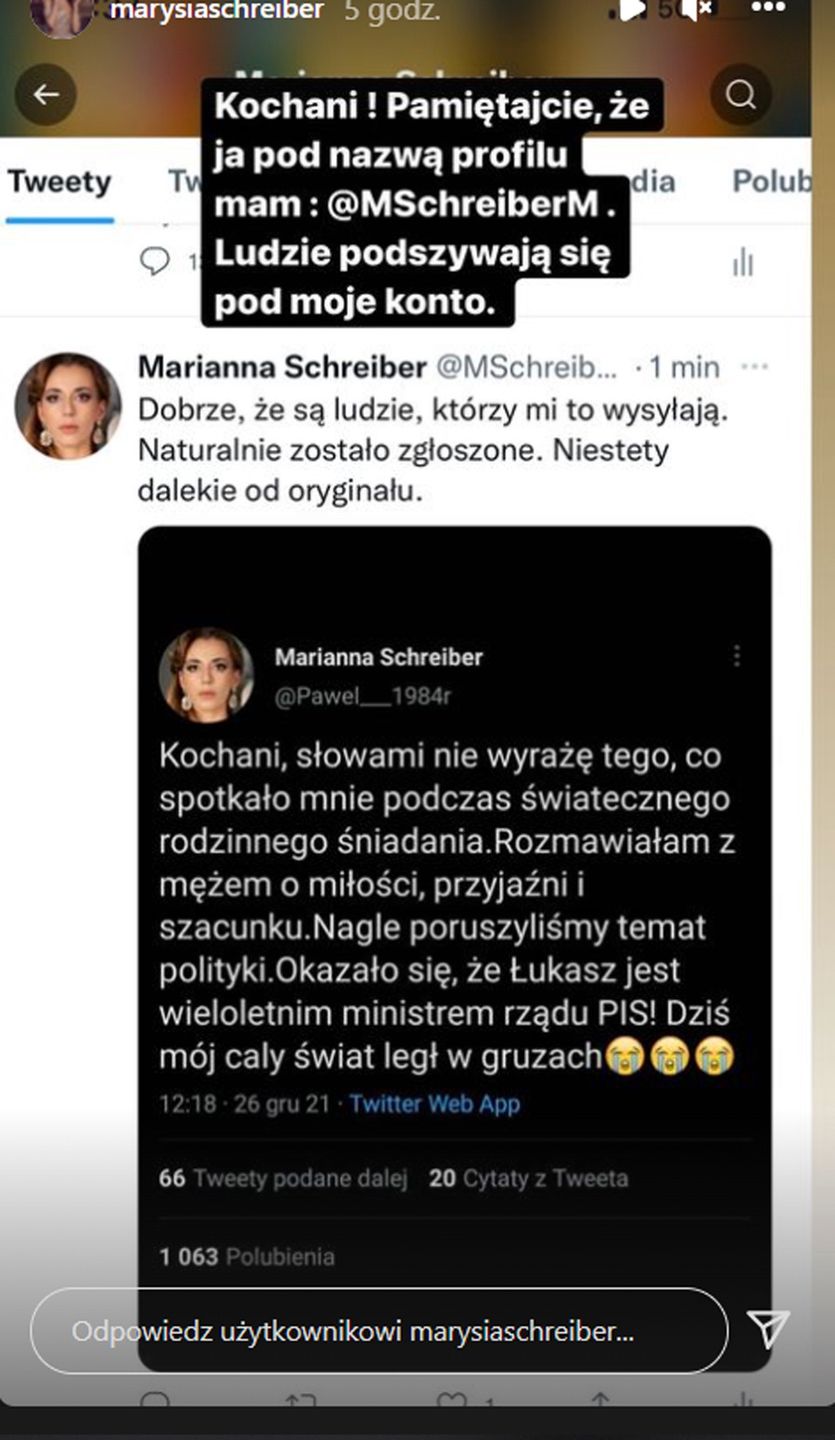
Task: Open marysiaschreiber's profile from the story header
Action: point(216,10)
